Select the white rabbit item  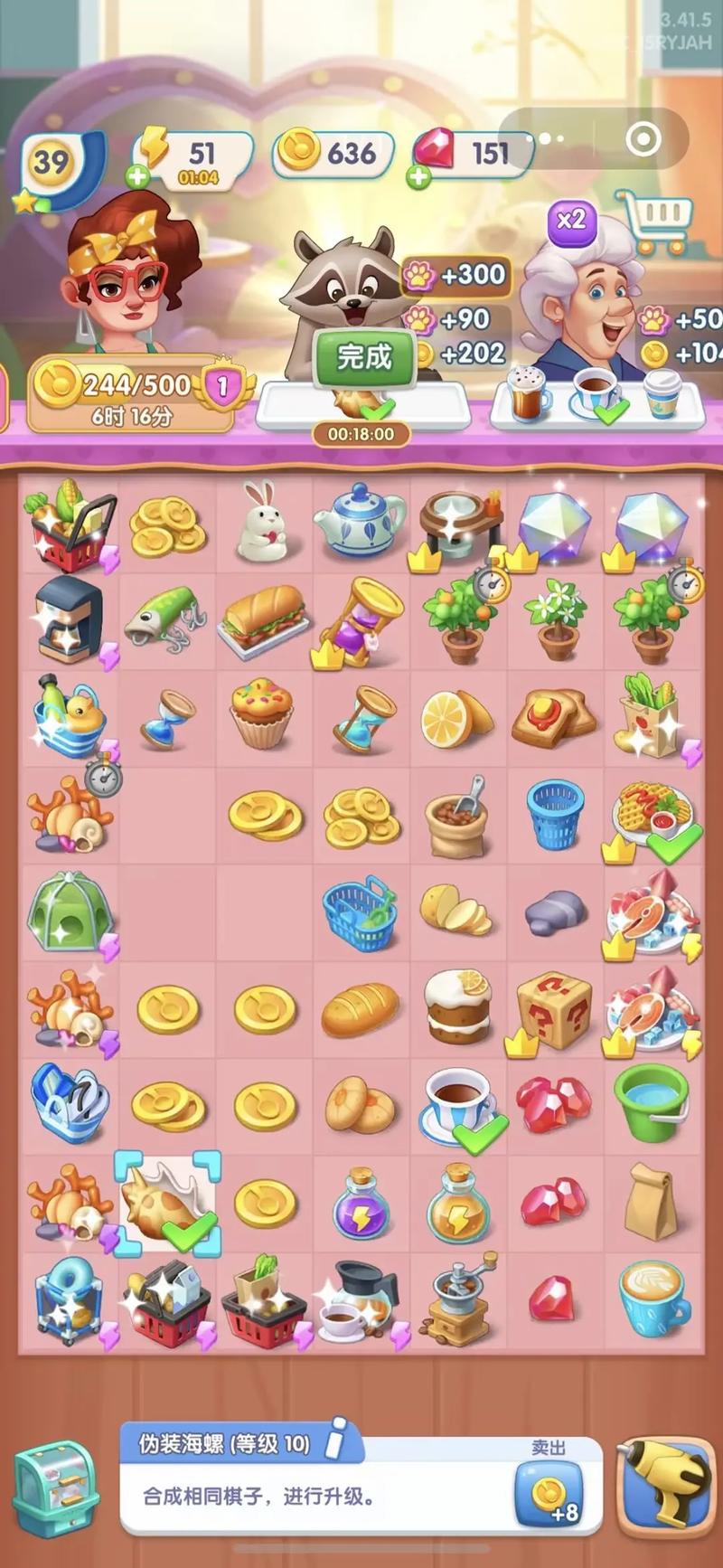point(262,523)
